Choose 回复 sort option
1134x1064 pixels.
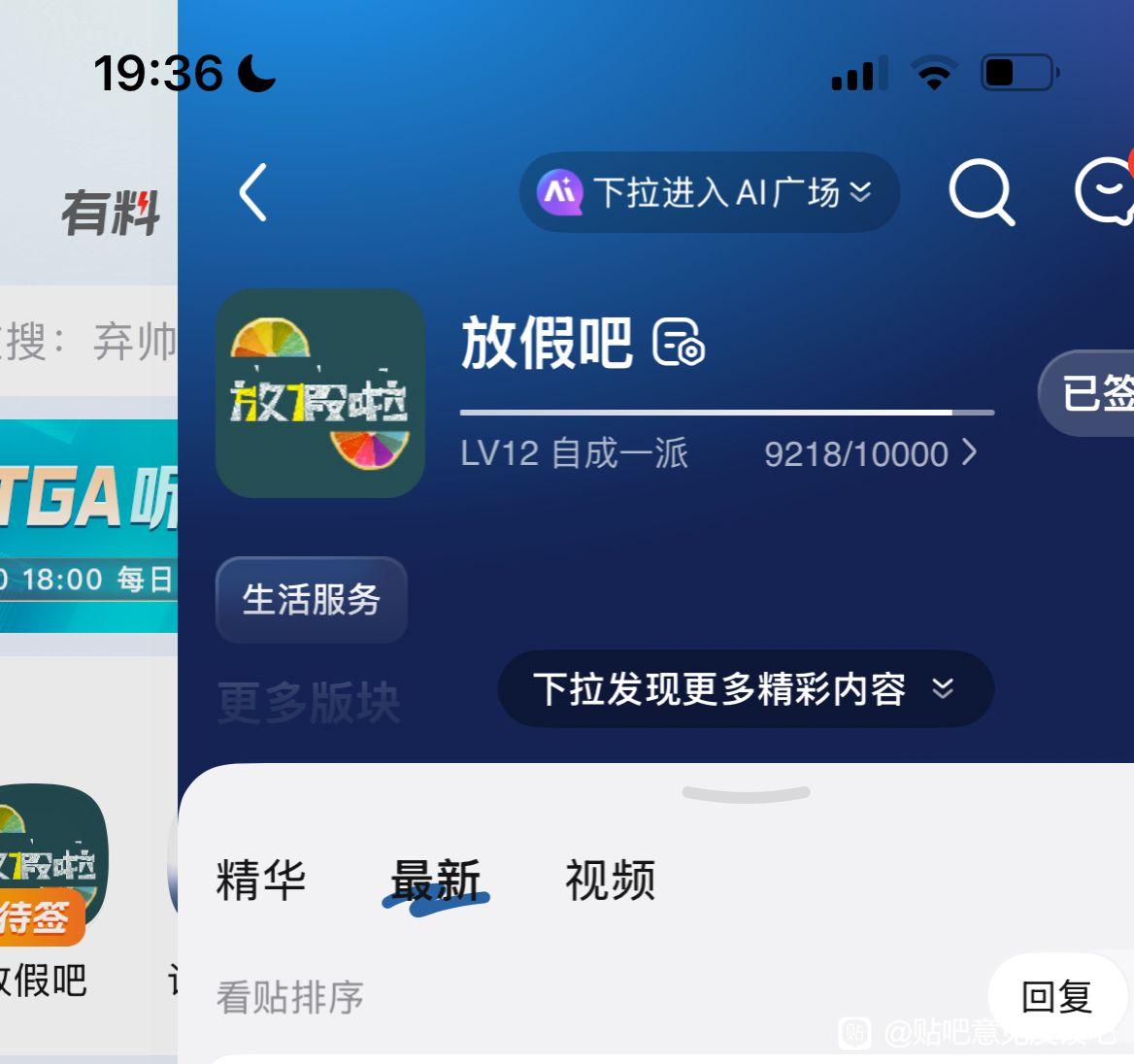click(1056, 997)
